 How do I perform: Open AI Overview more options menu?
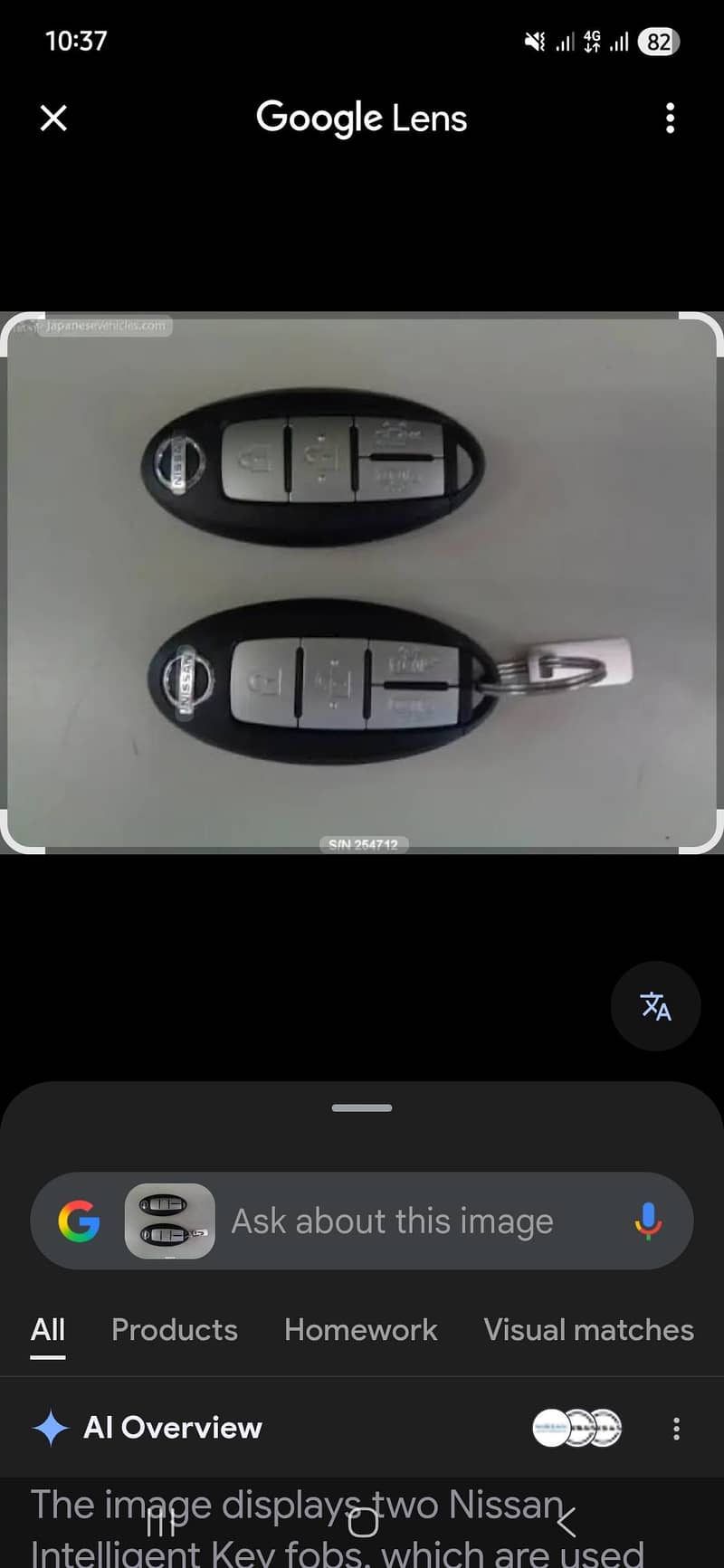(676, 1428)
